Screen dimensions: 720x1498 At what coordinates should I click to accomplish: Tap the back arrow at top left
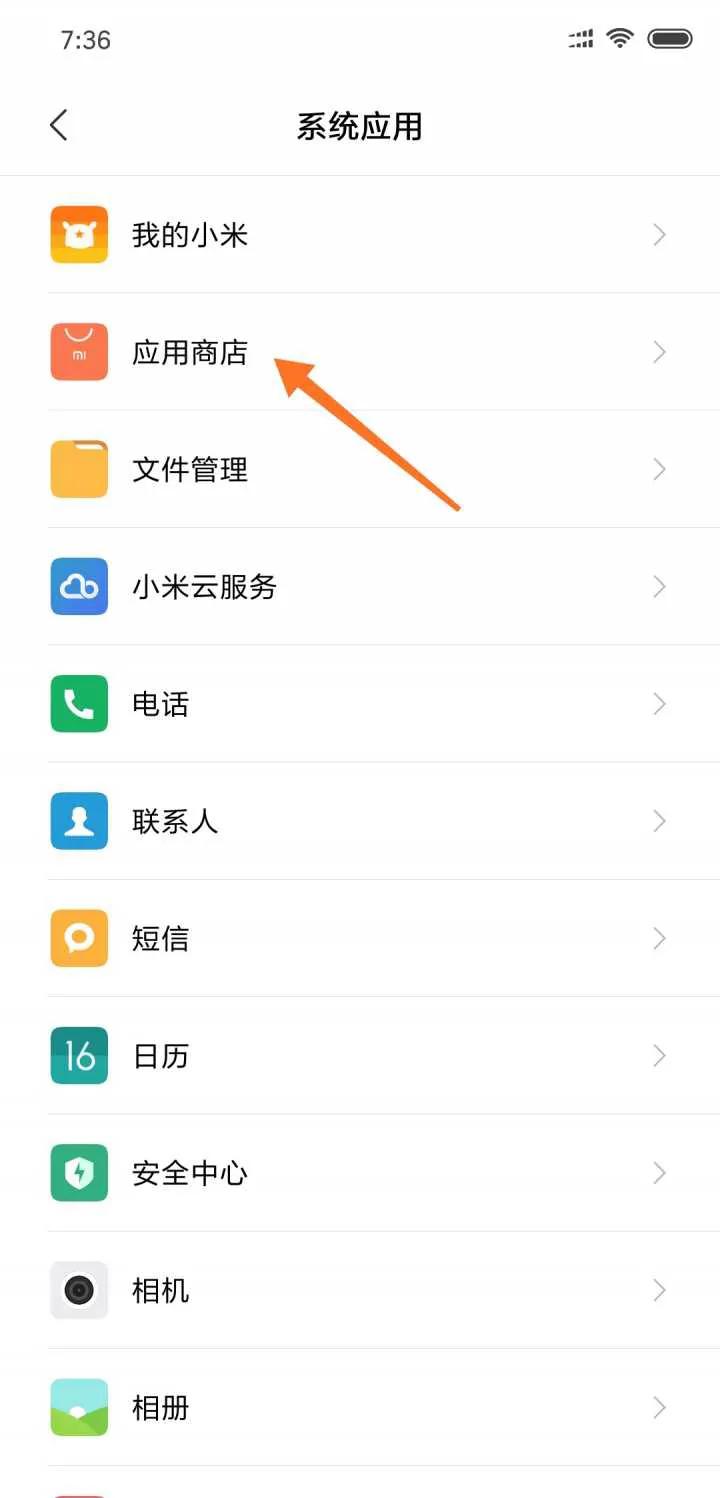click(x=58, y=125)
